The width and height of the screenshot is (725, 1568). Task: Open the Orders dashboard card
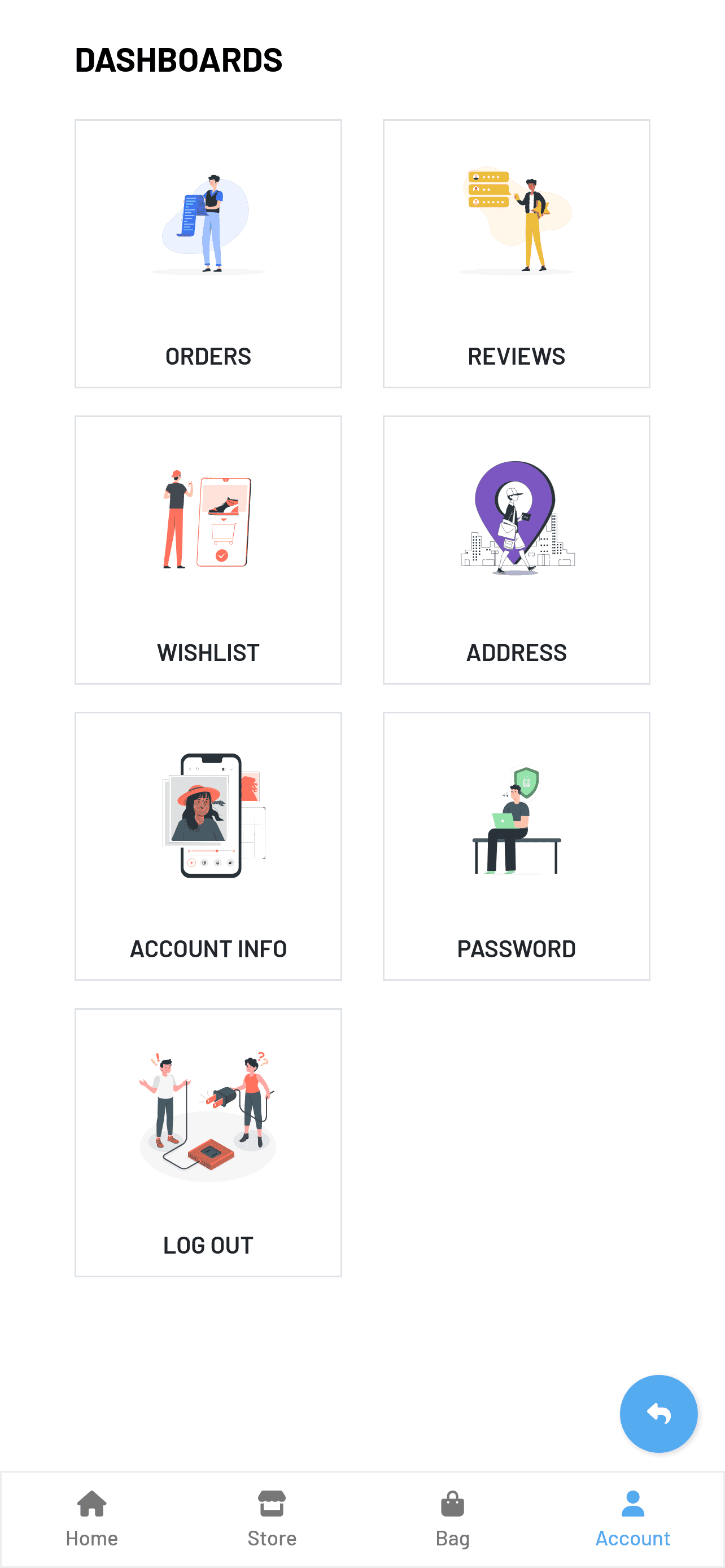click(208, 253)
